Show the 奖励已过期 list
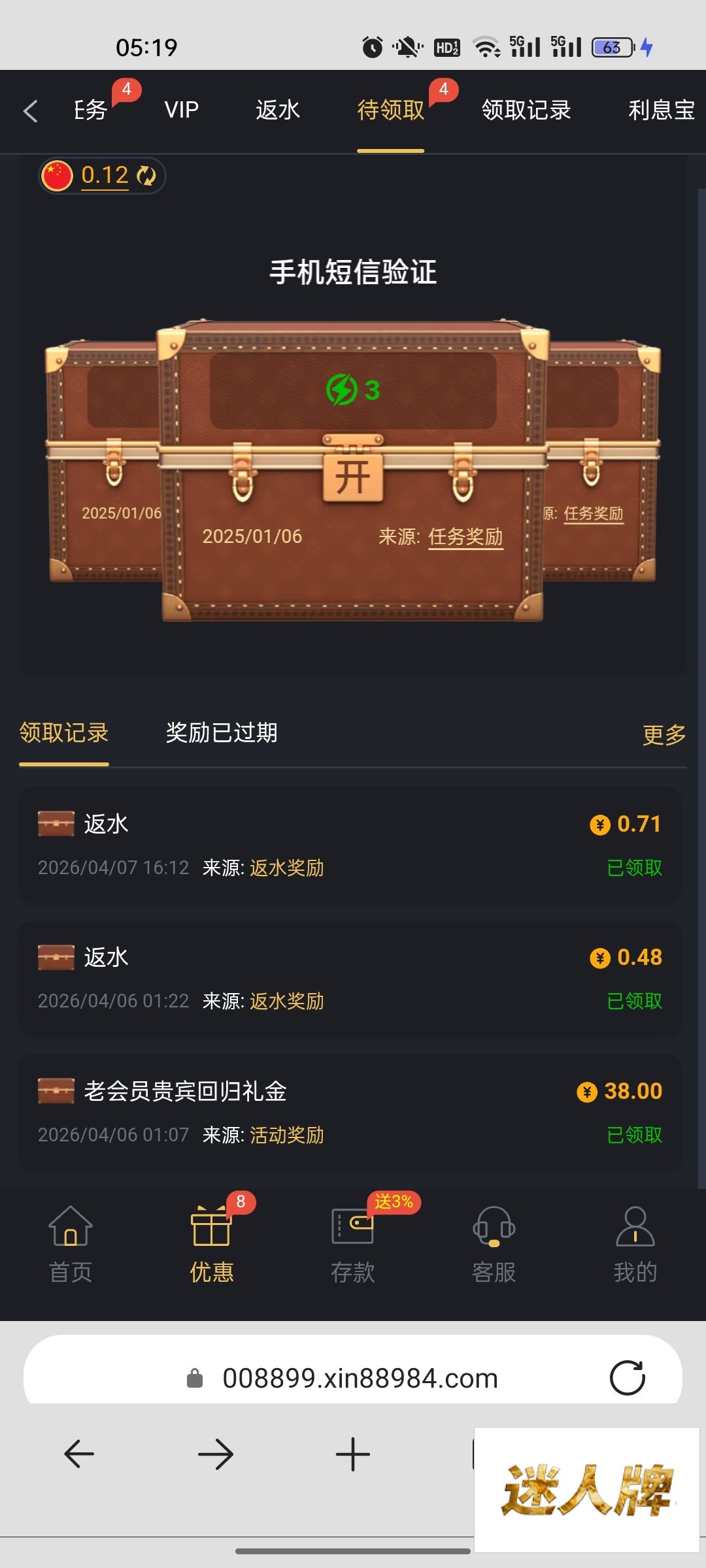The height and width of the screenshot is (1568, 706). coord(222,733)
